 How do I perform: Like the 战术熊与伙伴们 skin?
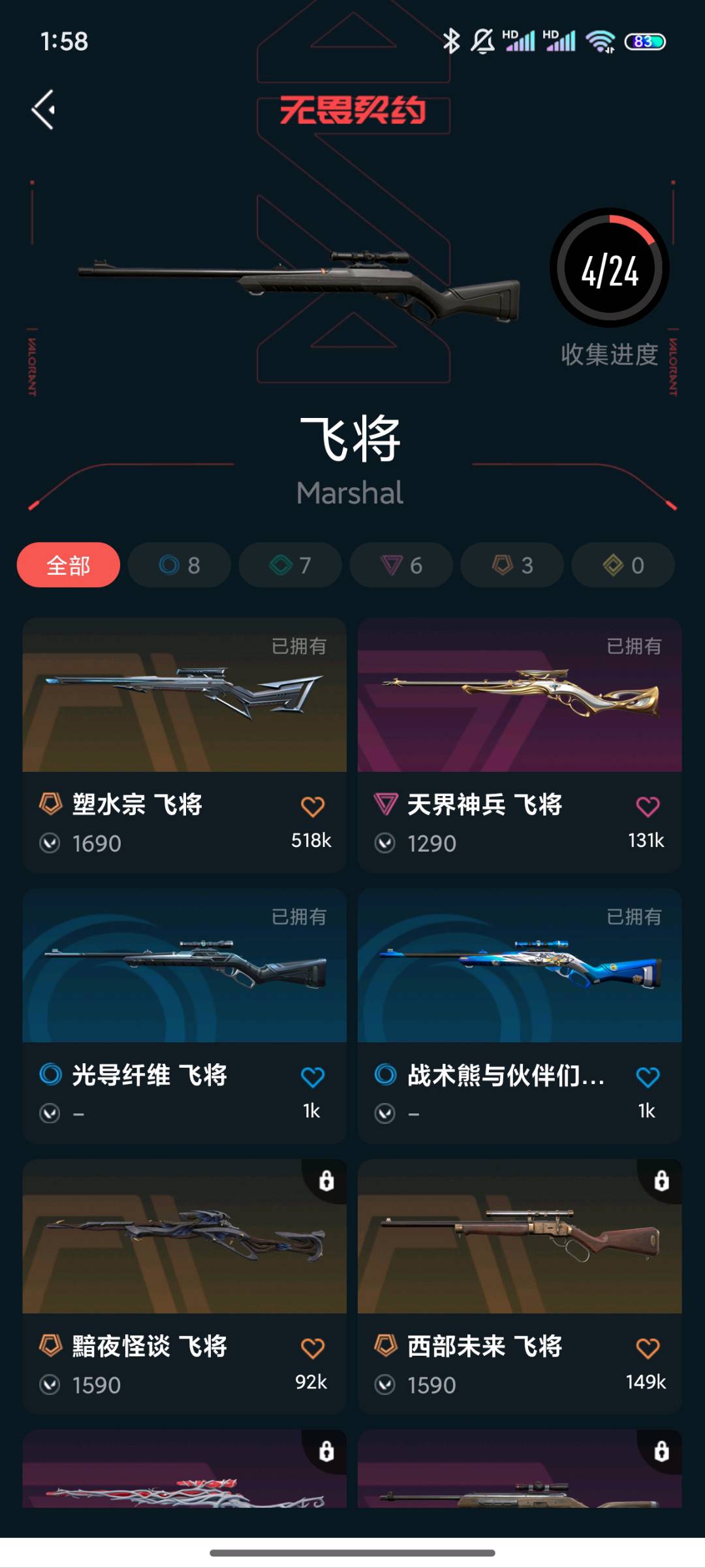(648, 1078)
